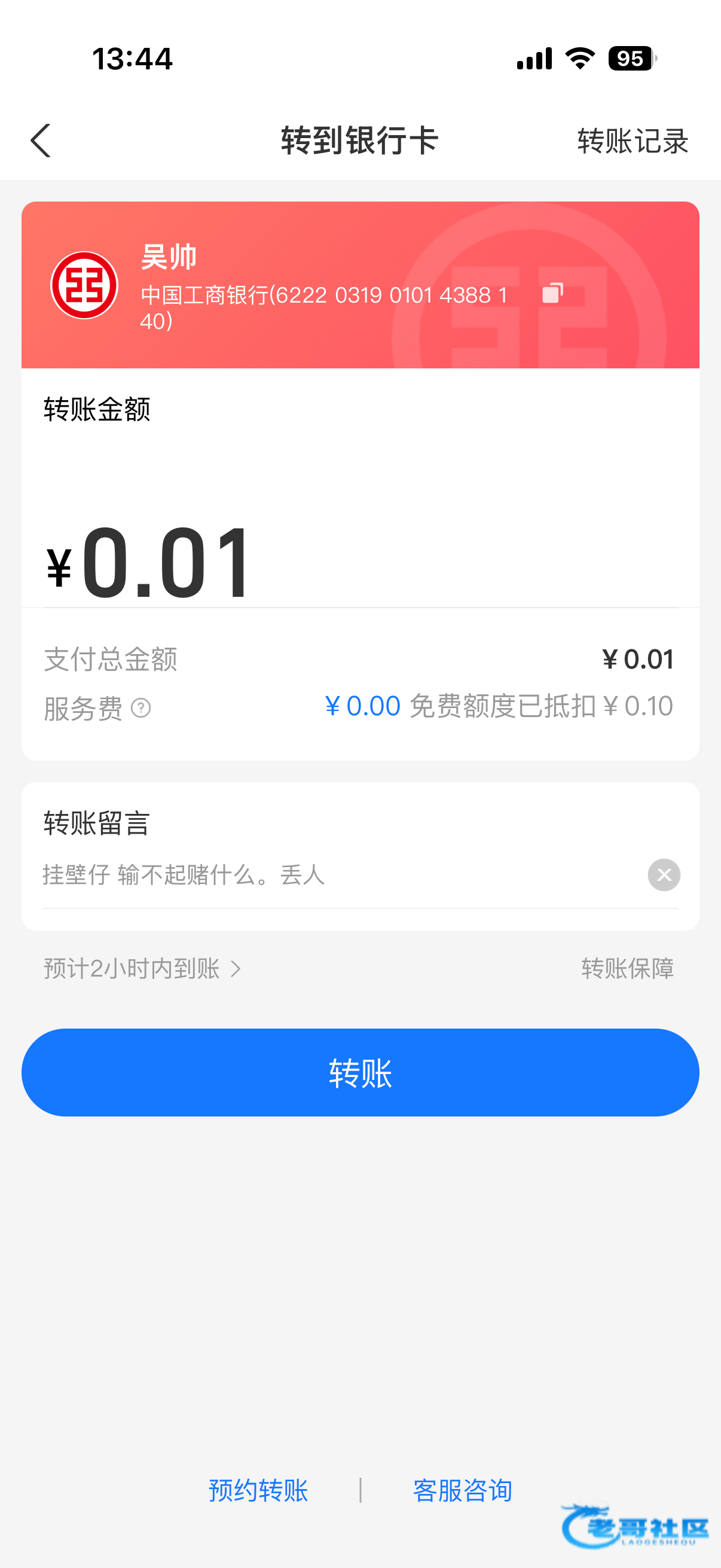
Task: Open 预计2小时内到账 arrival time options
Action: (142, 968)
